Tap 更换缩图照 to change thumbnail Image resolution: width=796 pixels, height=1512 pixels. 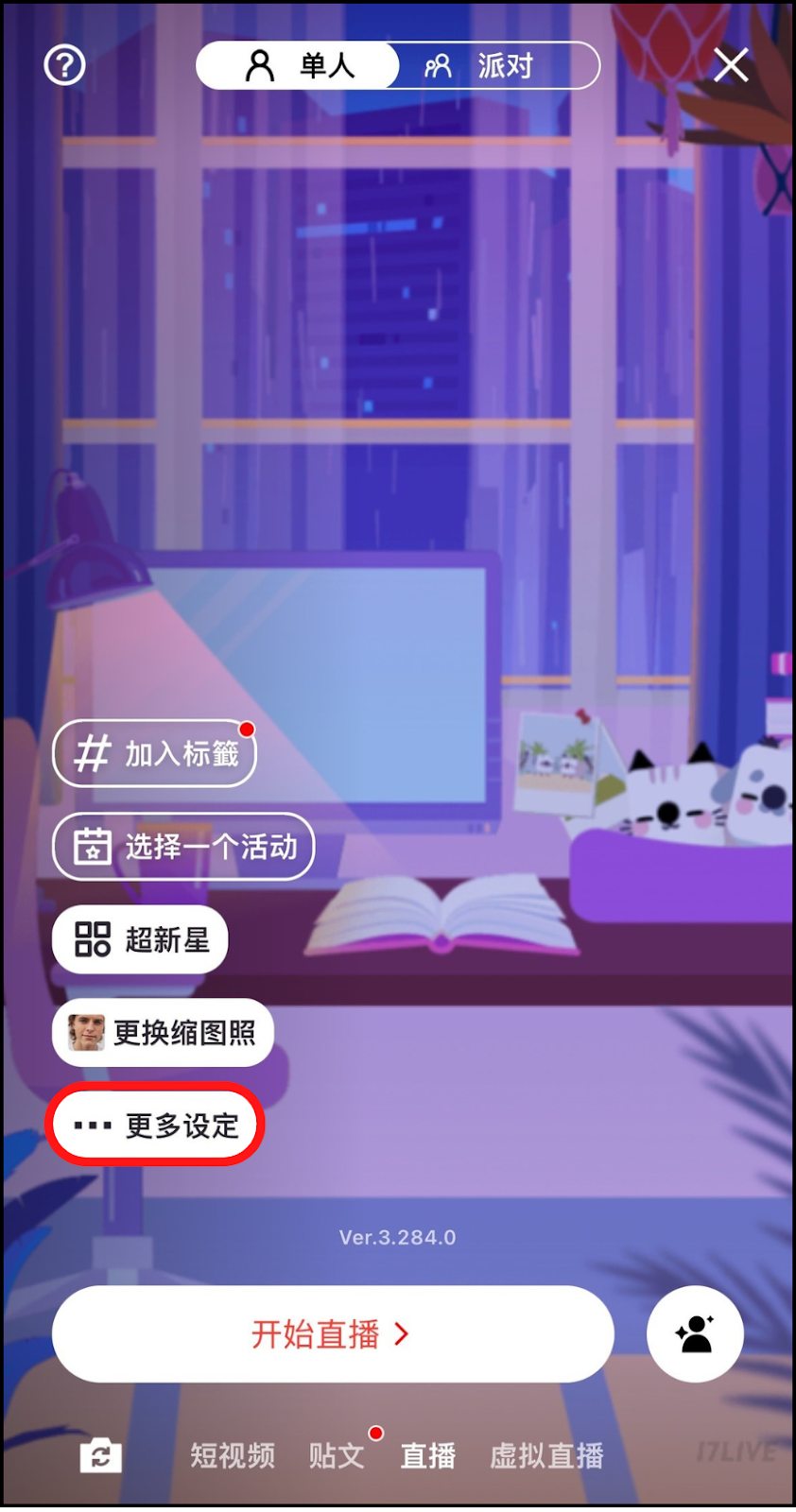point(163,1032)
